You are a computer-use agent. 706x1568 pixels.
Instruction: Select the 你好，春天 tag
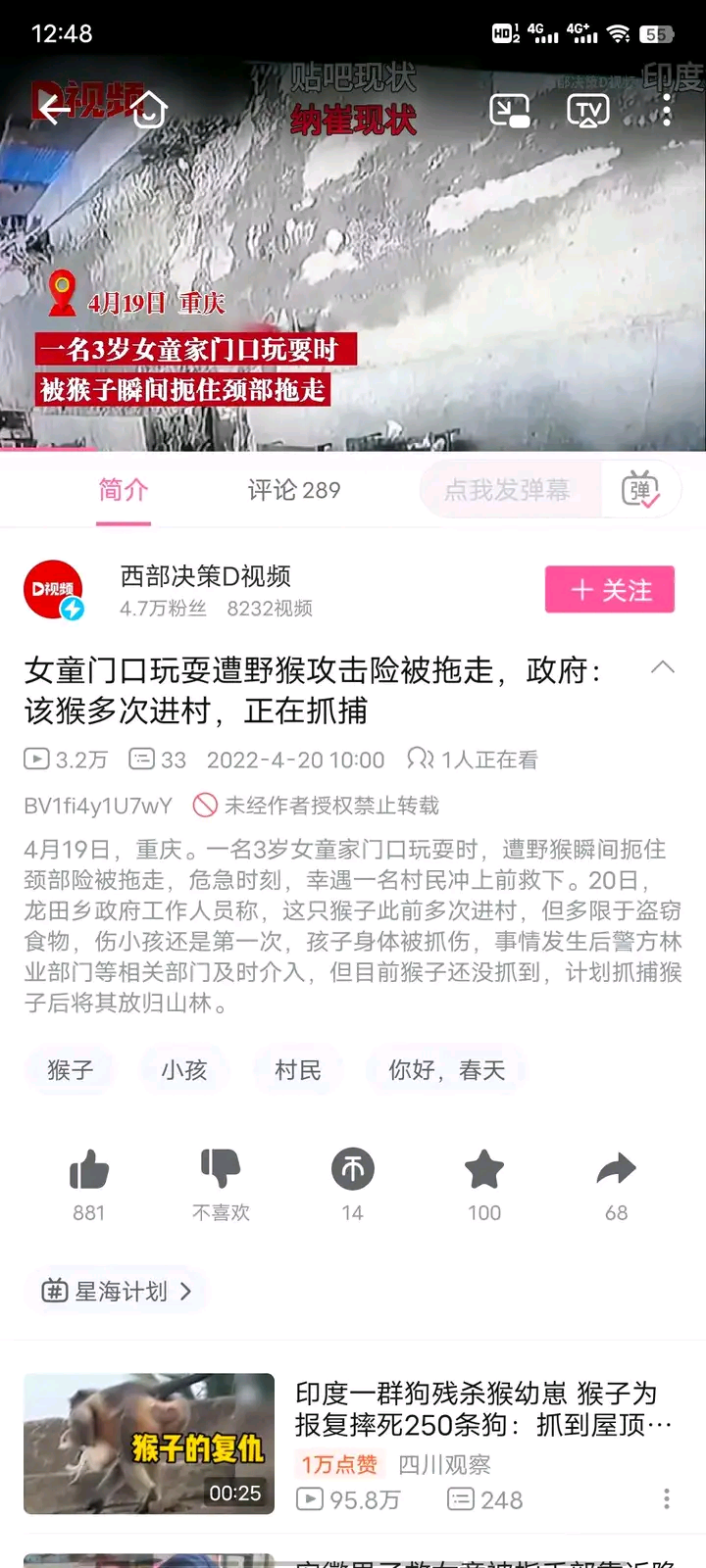coord(446,1070)
